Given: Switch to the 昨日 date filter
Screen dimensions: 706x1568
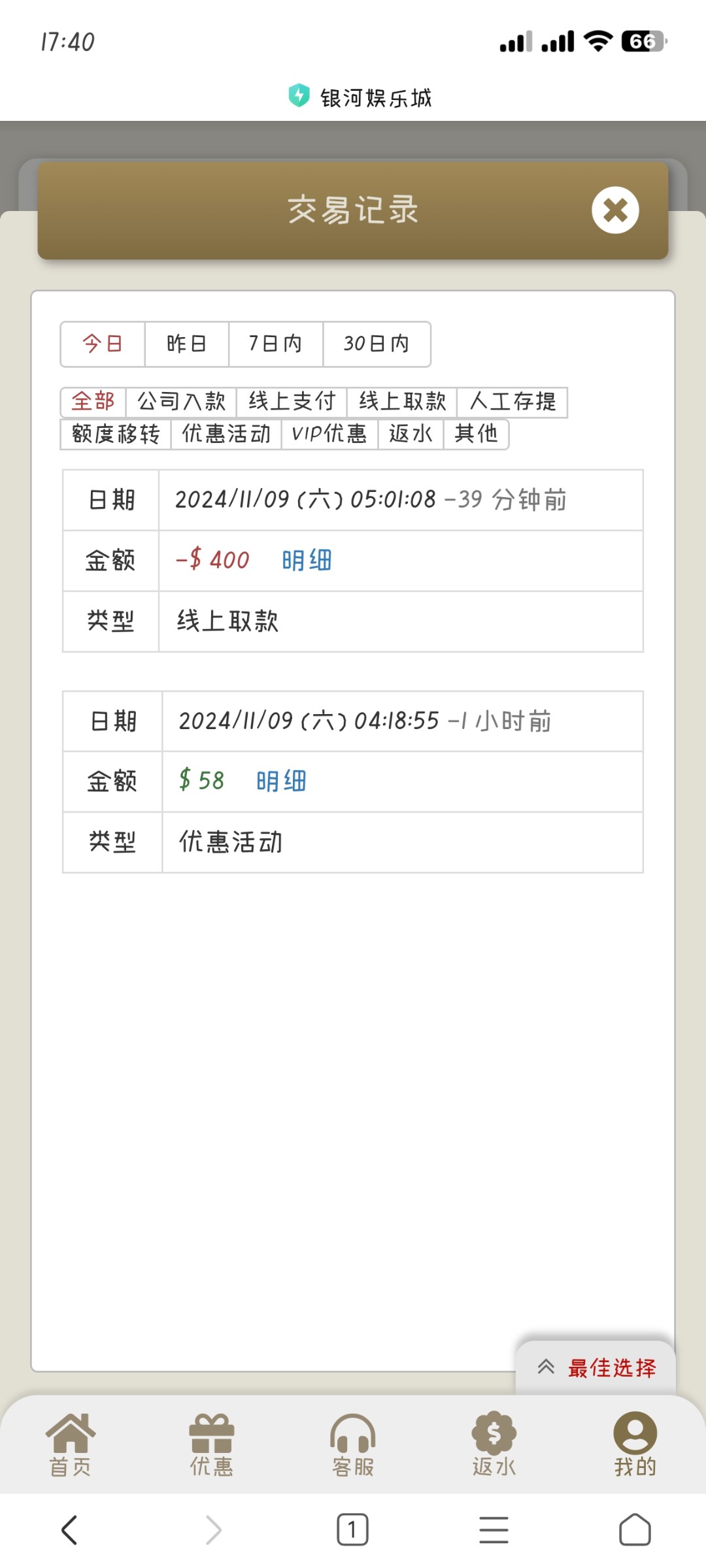Looking at the screenshot, I should pos(187,344).
